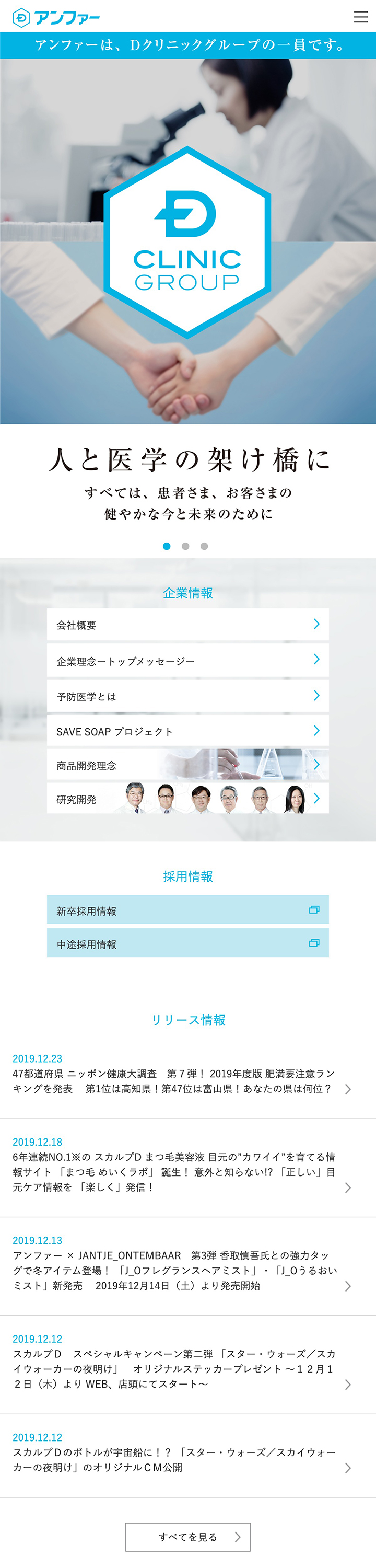Go to 予防医学とは
The height and width of the screenshot is (1568, 376).
(x=187, y=696)
